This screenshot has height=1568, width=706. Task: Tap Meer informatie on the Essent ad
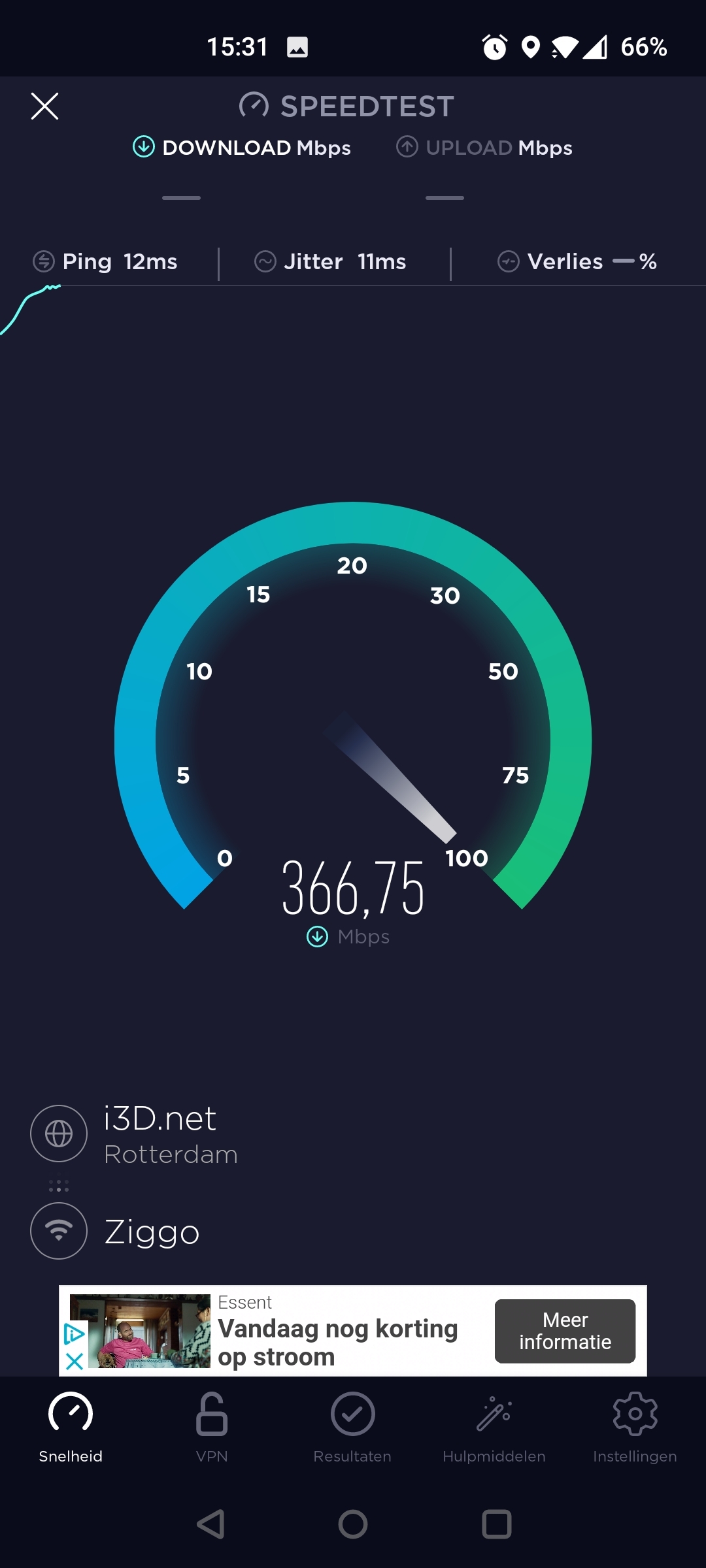(565, 1331)
